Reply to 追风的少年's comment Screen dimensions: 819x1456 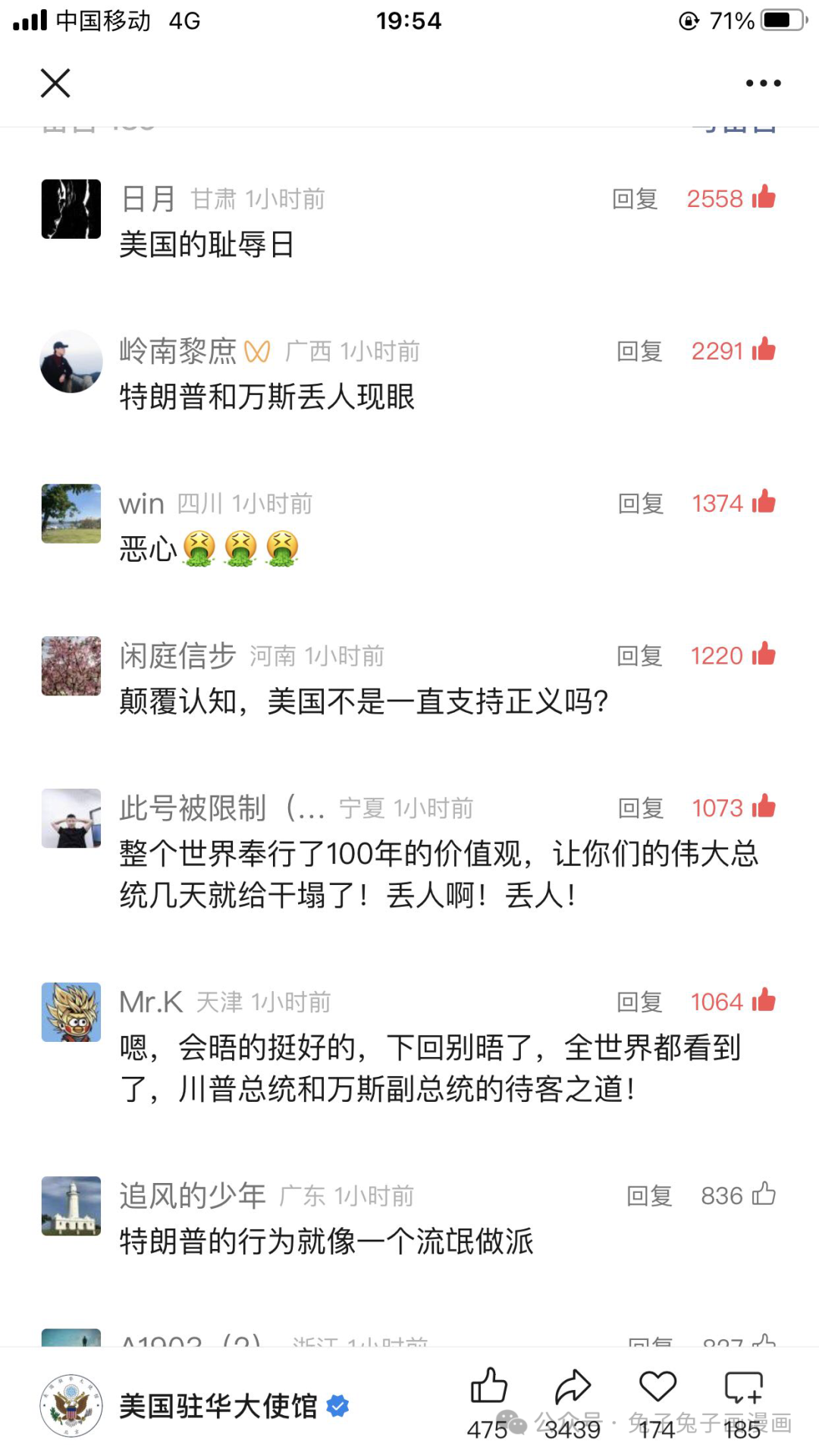(649, 1197)
